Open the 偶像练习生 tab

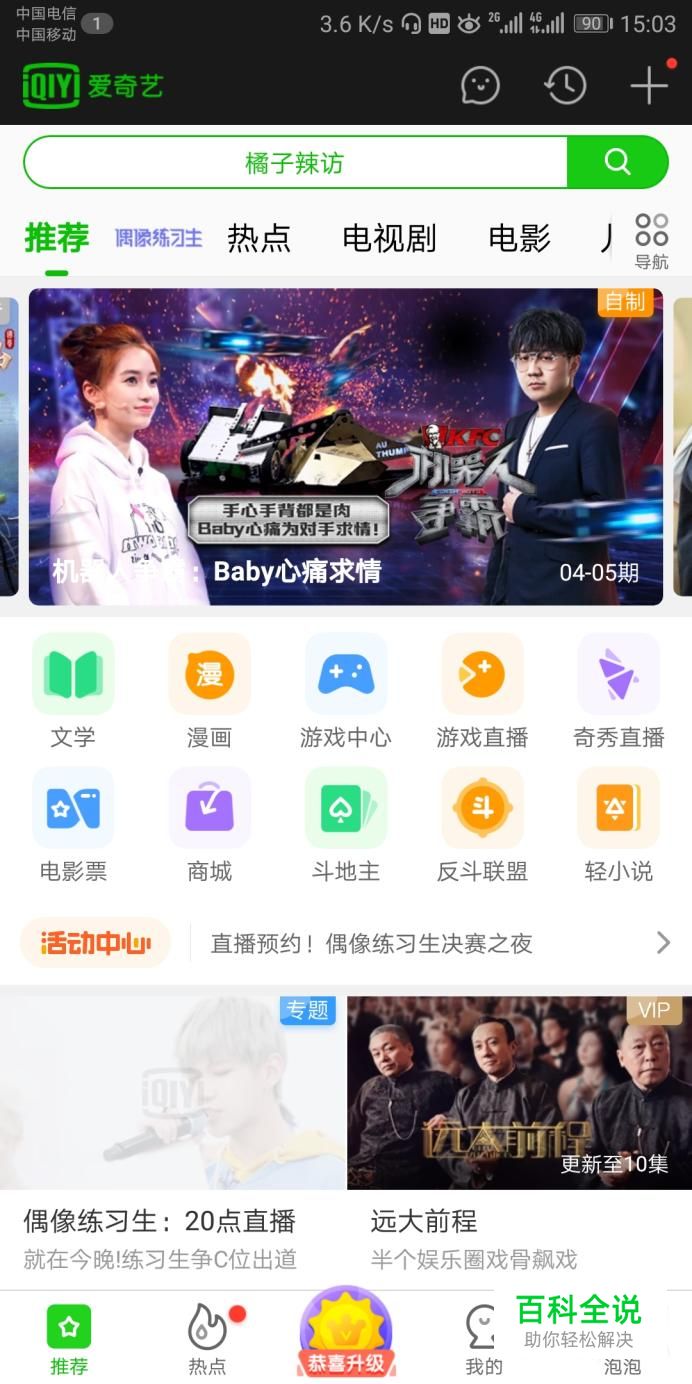158,238
